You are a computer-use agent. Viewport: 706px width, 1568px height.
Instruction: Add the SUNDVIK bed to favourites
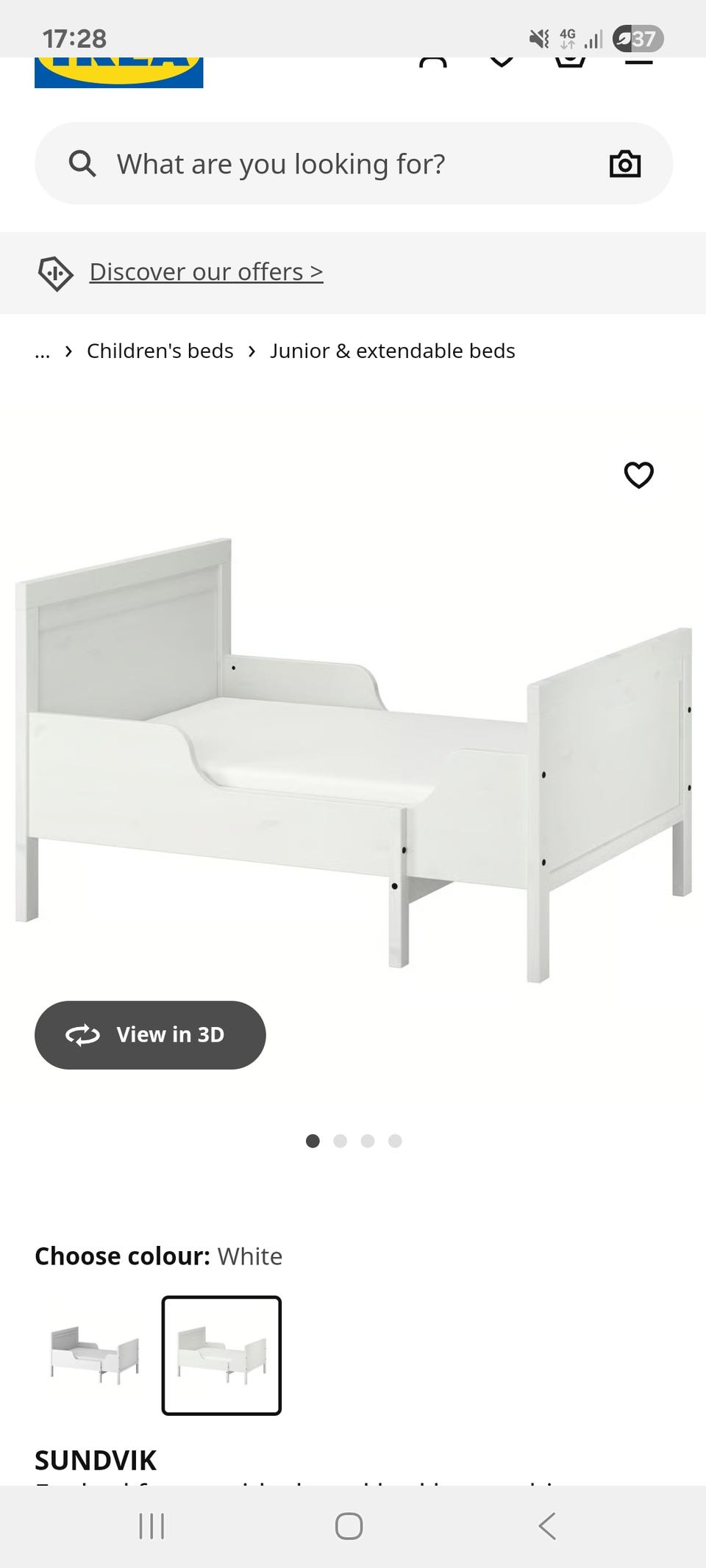tap(638, 475)
